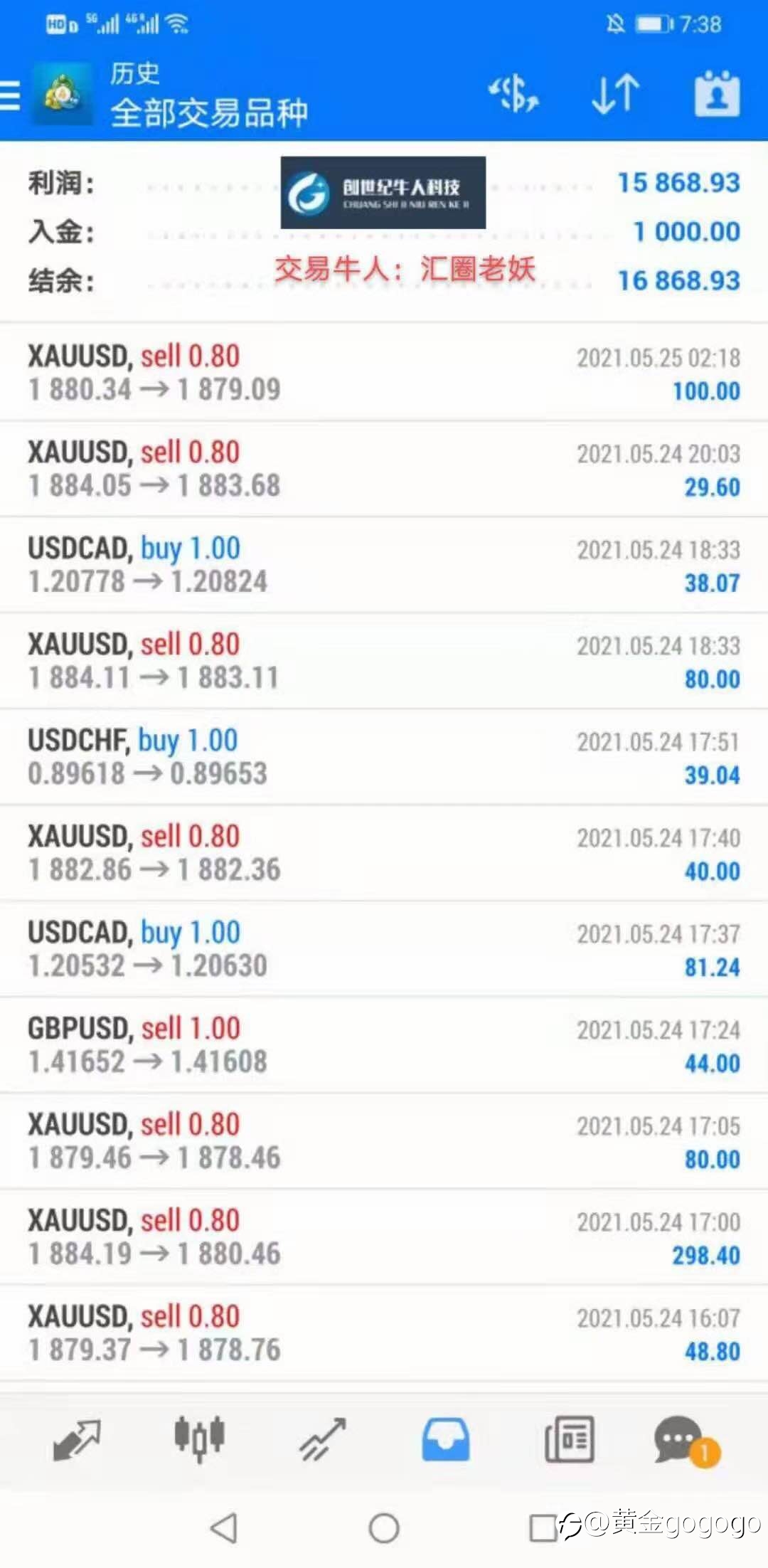Switch to the candlestick chart tab
The width and height of the screenshot is (768, 1568).
(200, 1439)
